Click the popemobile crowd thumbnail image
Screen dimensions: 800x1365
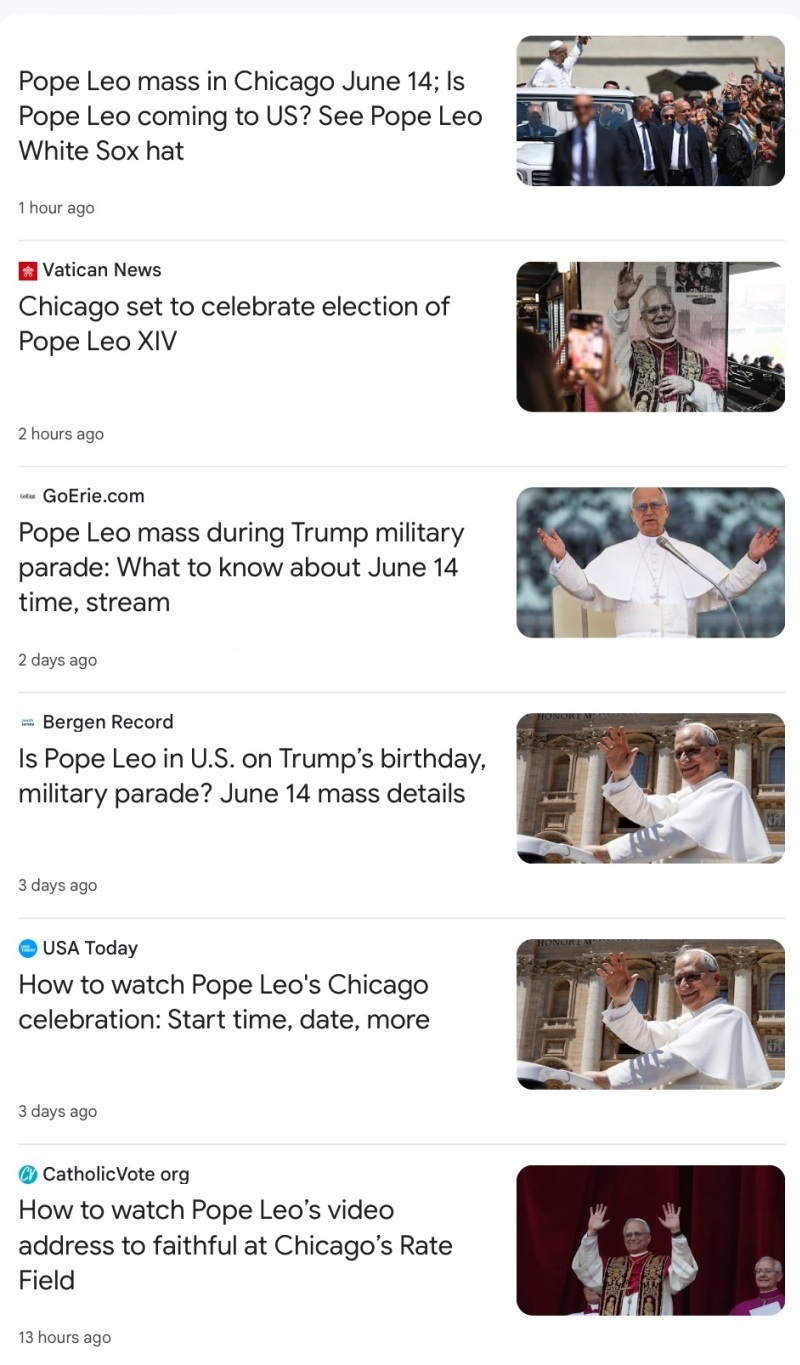coord(650,110)
